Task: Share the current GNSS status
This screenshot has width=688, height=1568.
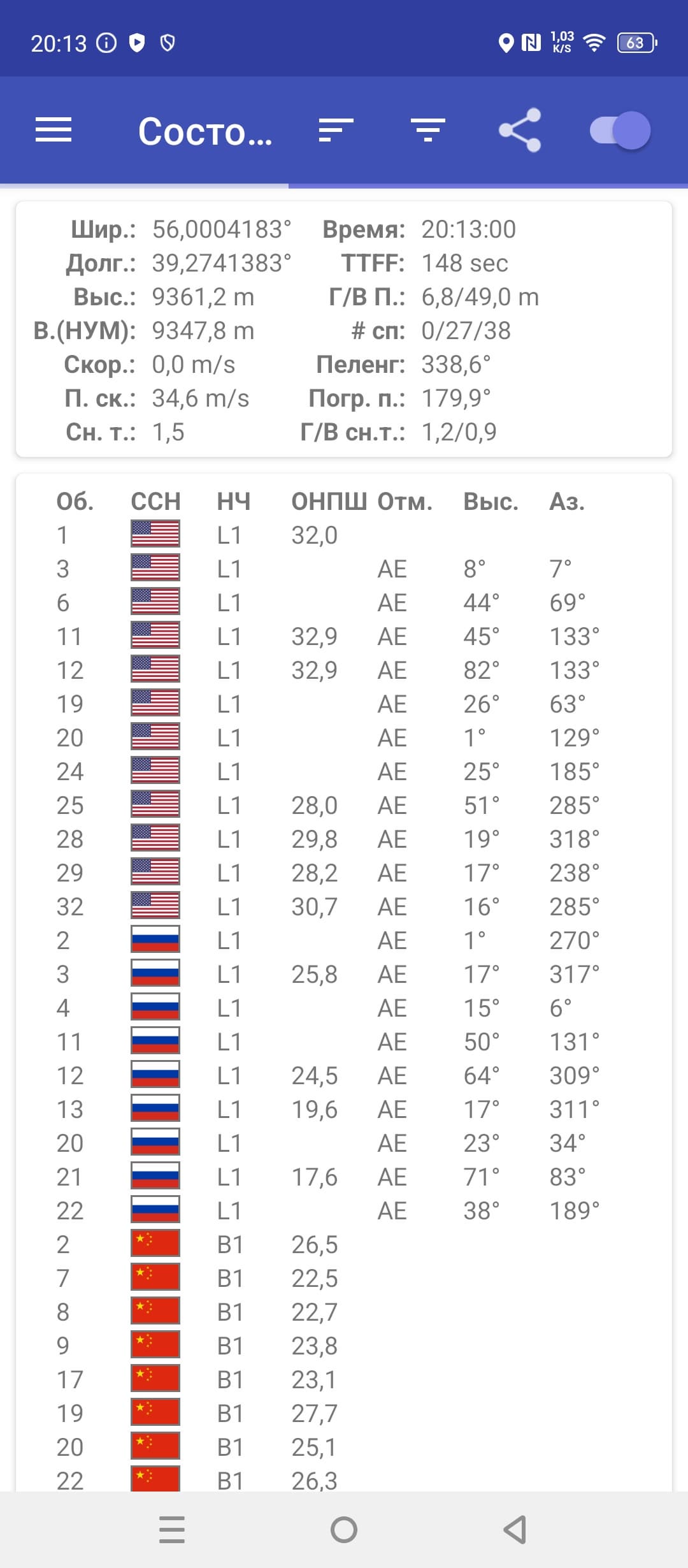Action: pyautogui.click(x=520, y=130)
